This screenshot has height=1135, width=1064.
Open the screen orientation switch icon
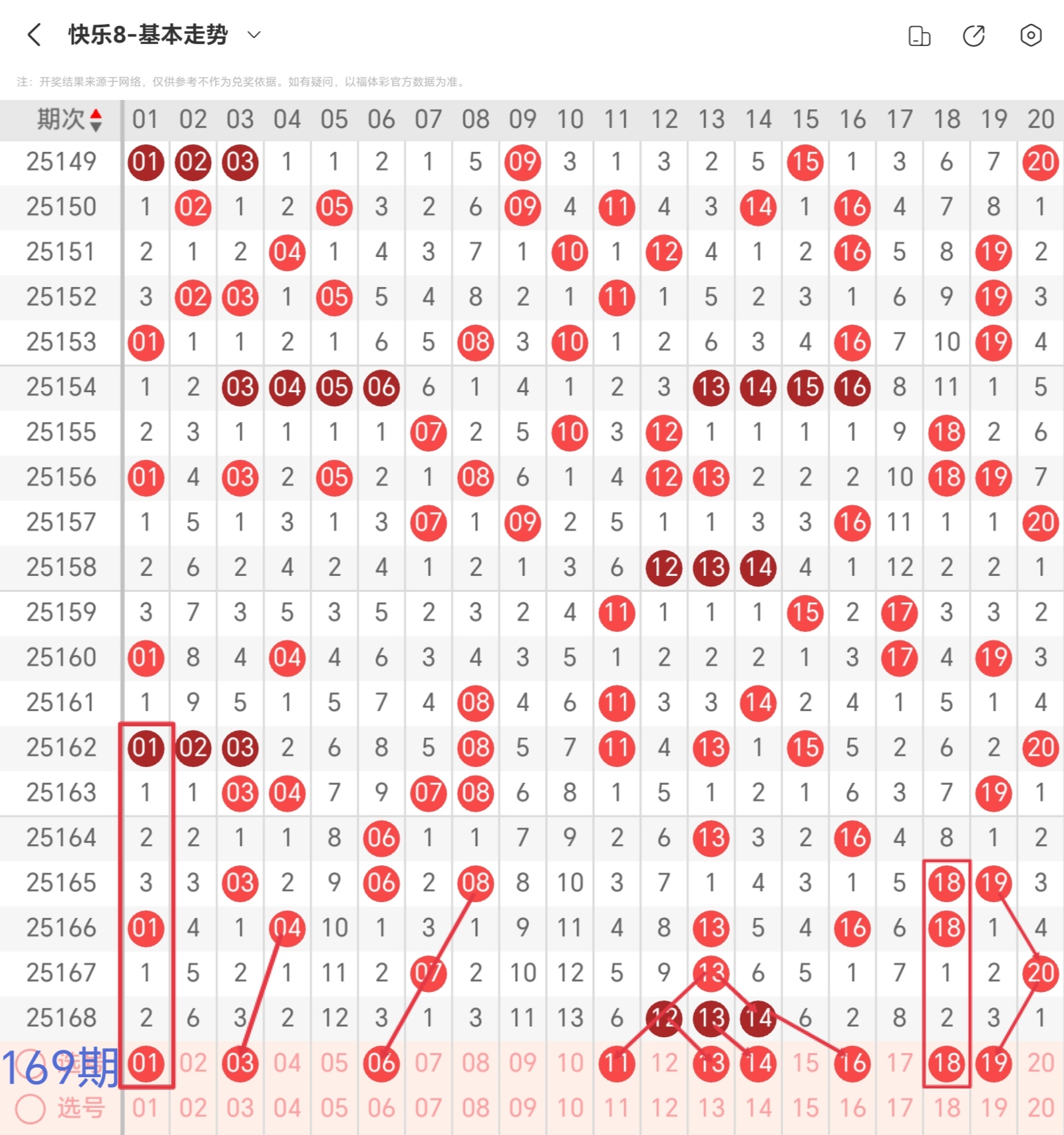[919, 36]
